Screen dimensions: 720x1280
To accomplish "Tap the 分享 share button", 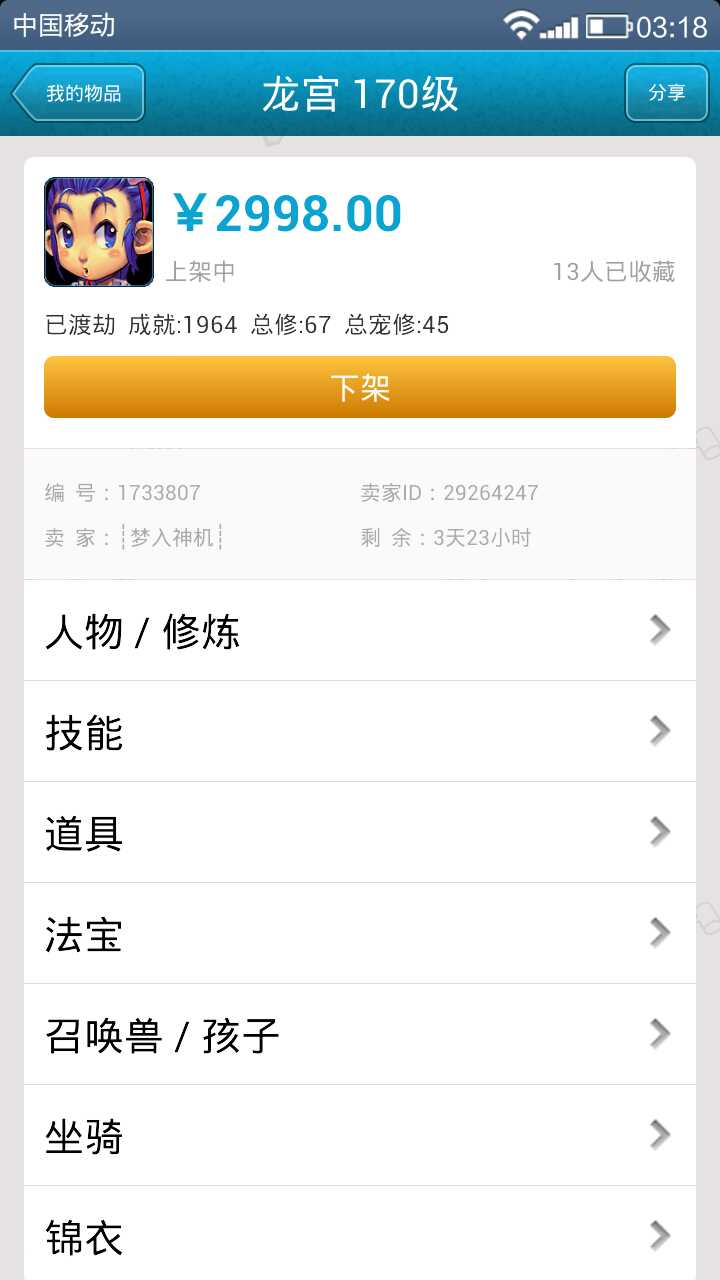I will [666, 93].
